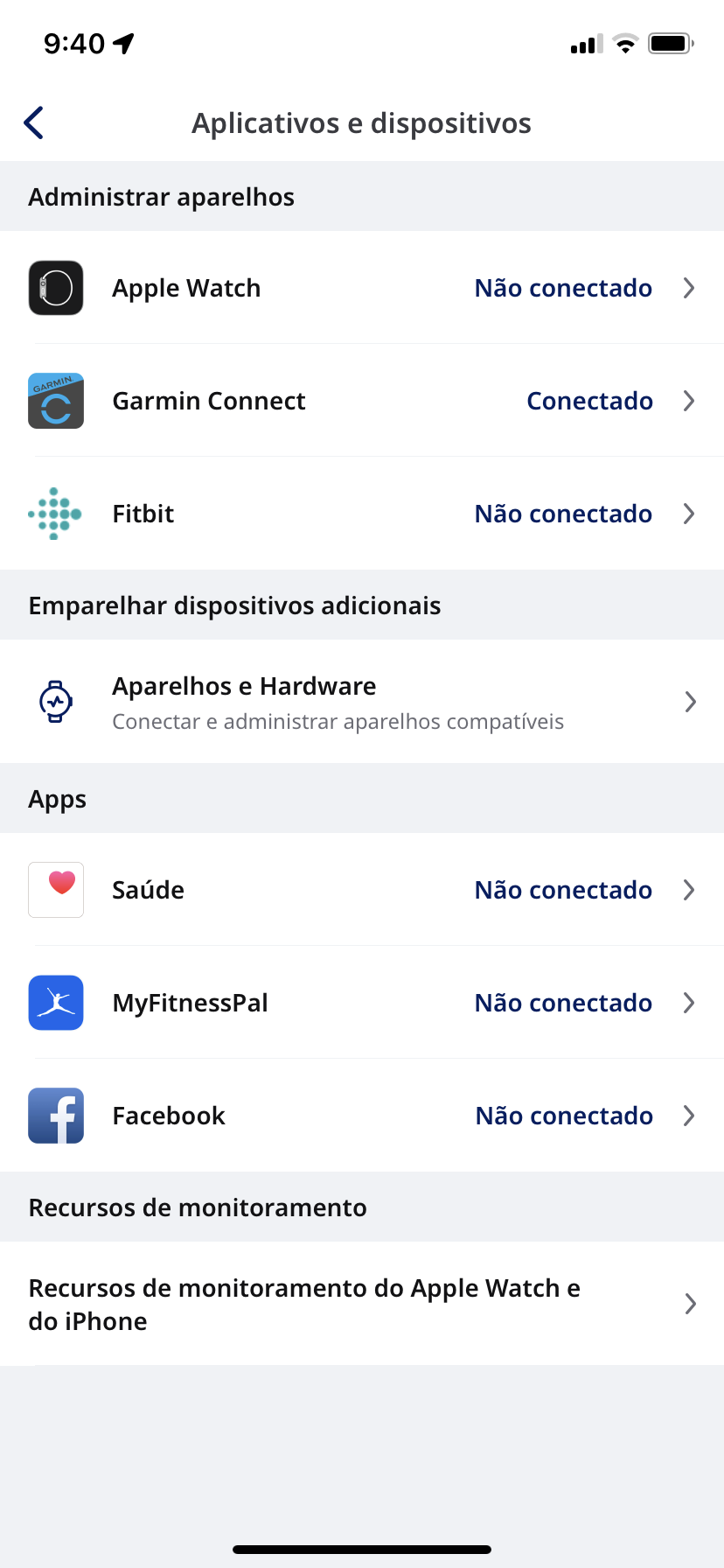Open the Facebook connection row
The width and height of the screenshot is (724, 1568).
click(362, 1116)
